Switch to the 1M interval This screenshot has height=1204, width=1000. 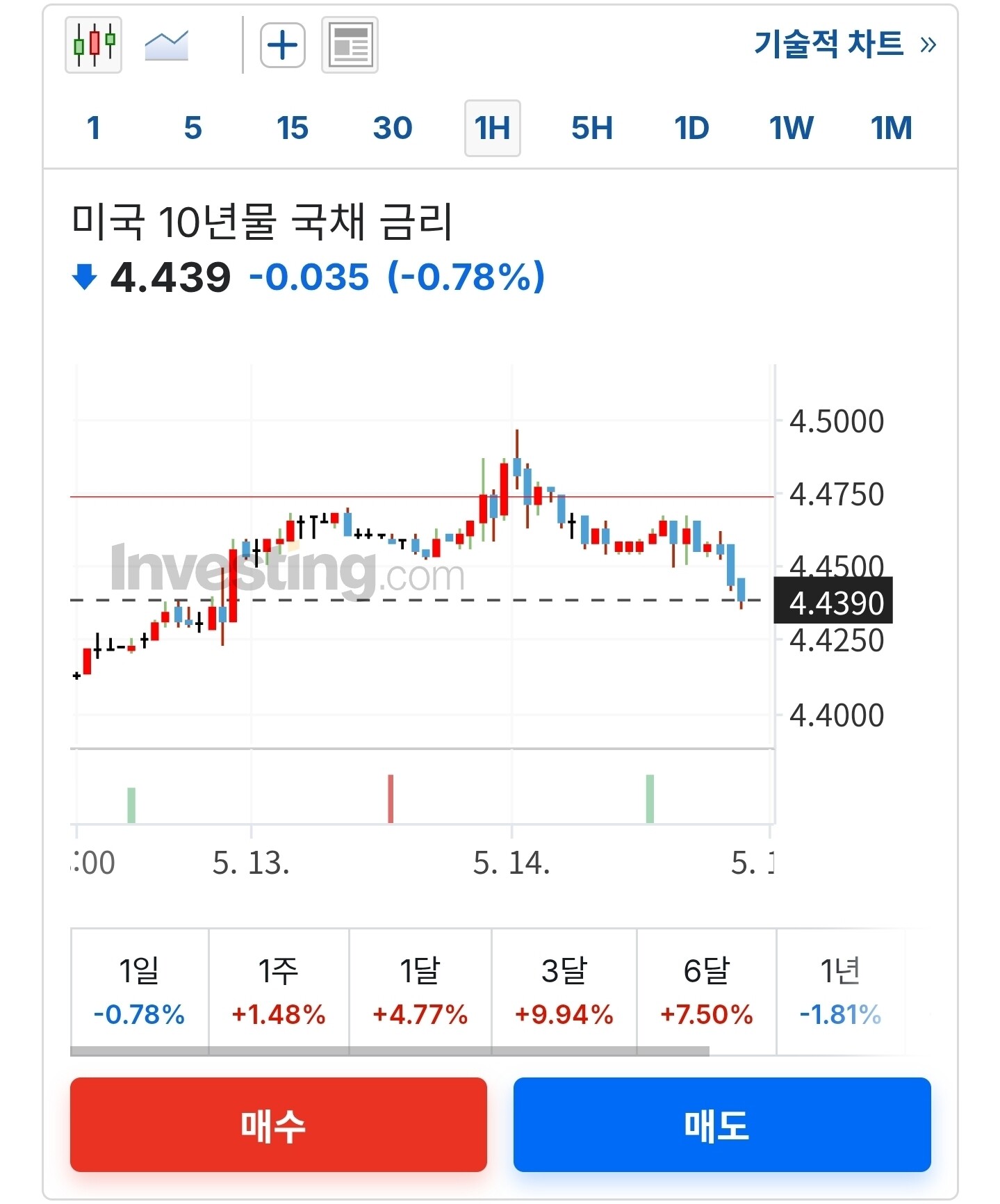pos(891,128)
